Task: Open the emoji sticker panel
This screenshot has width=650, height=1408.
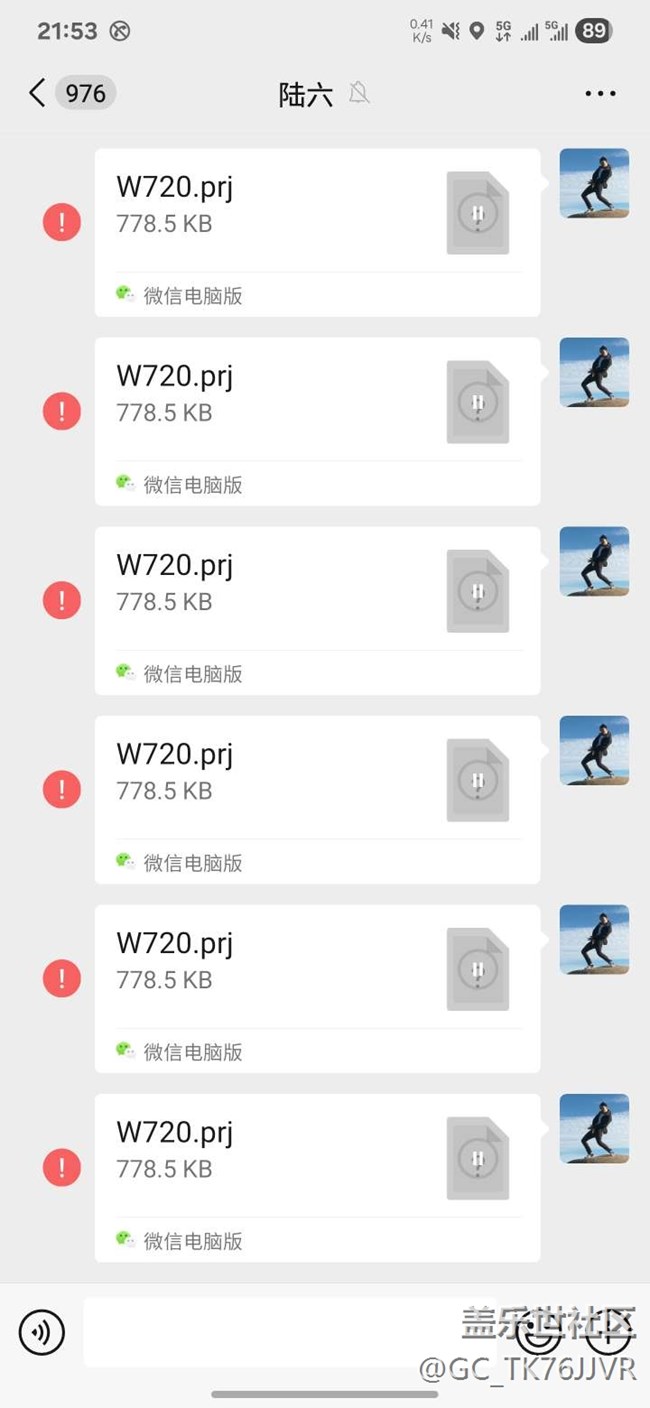Action: [538, 1333]
